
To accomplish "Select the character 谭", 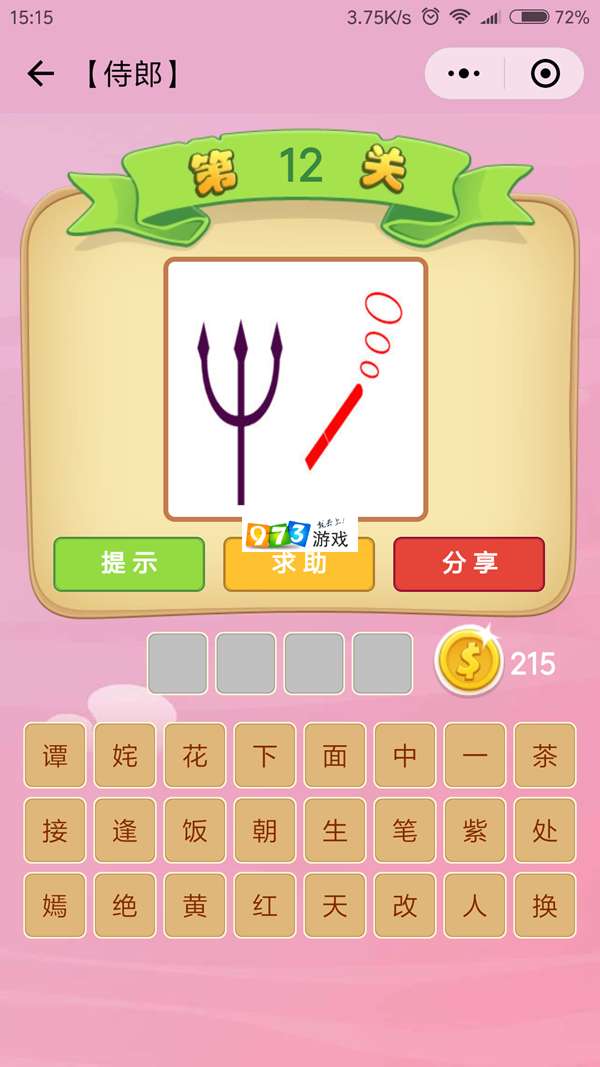I will pos(56,755).
